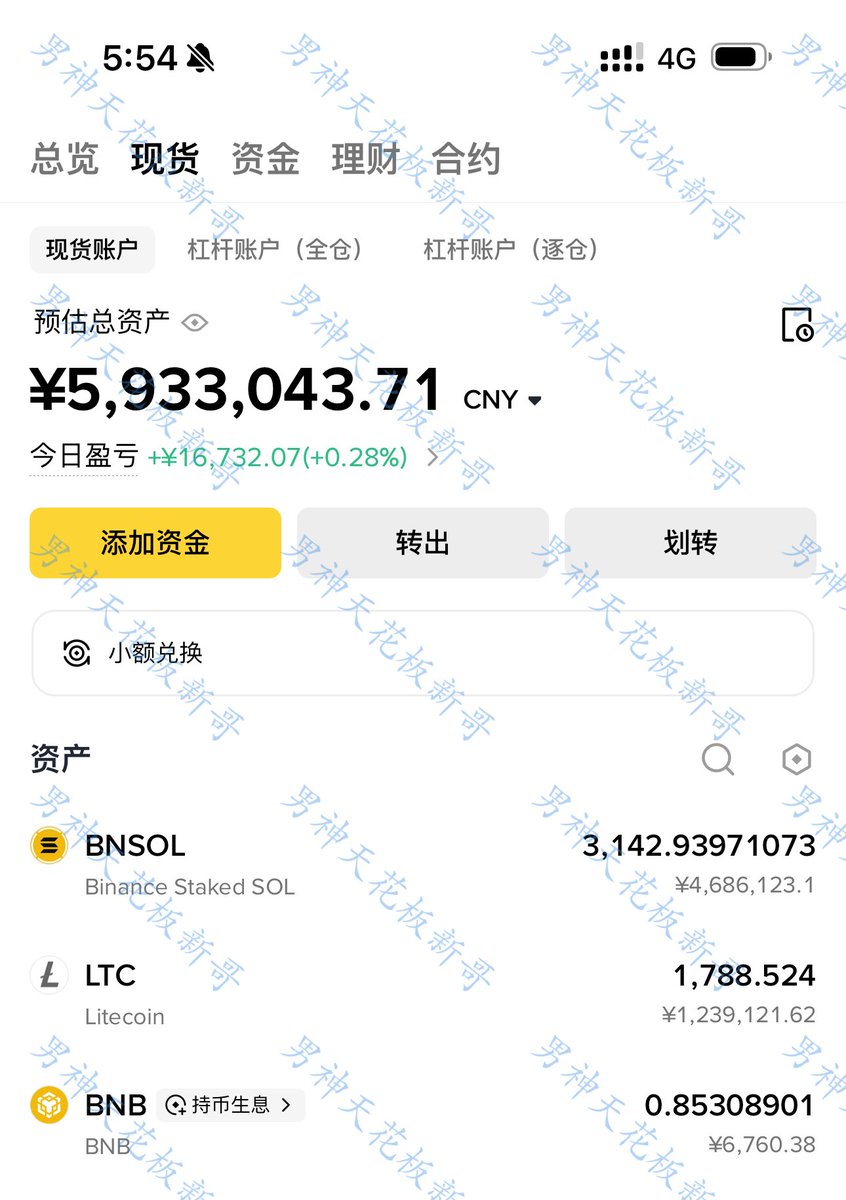Change the CNY display currency
The width and height of the screenshot is (846, 1200).
point(503,400)
